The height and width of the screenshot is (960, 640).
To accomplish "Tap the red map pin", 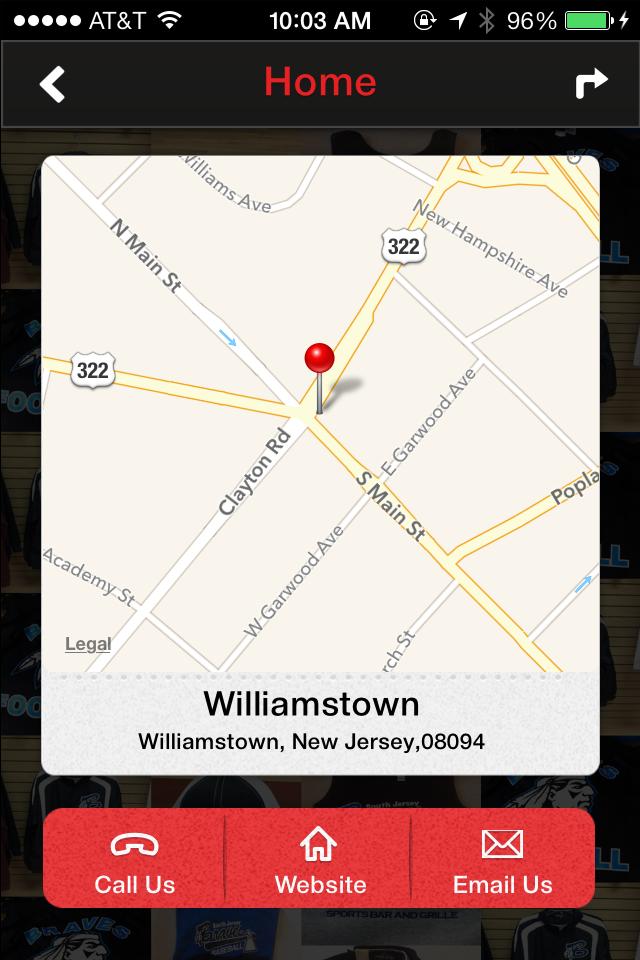I will (319, 363).
